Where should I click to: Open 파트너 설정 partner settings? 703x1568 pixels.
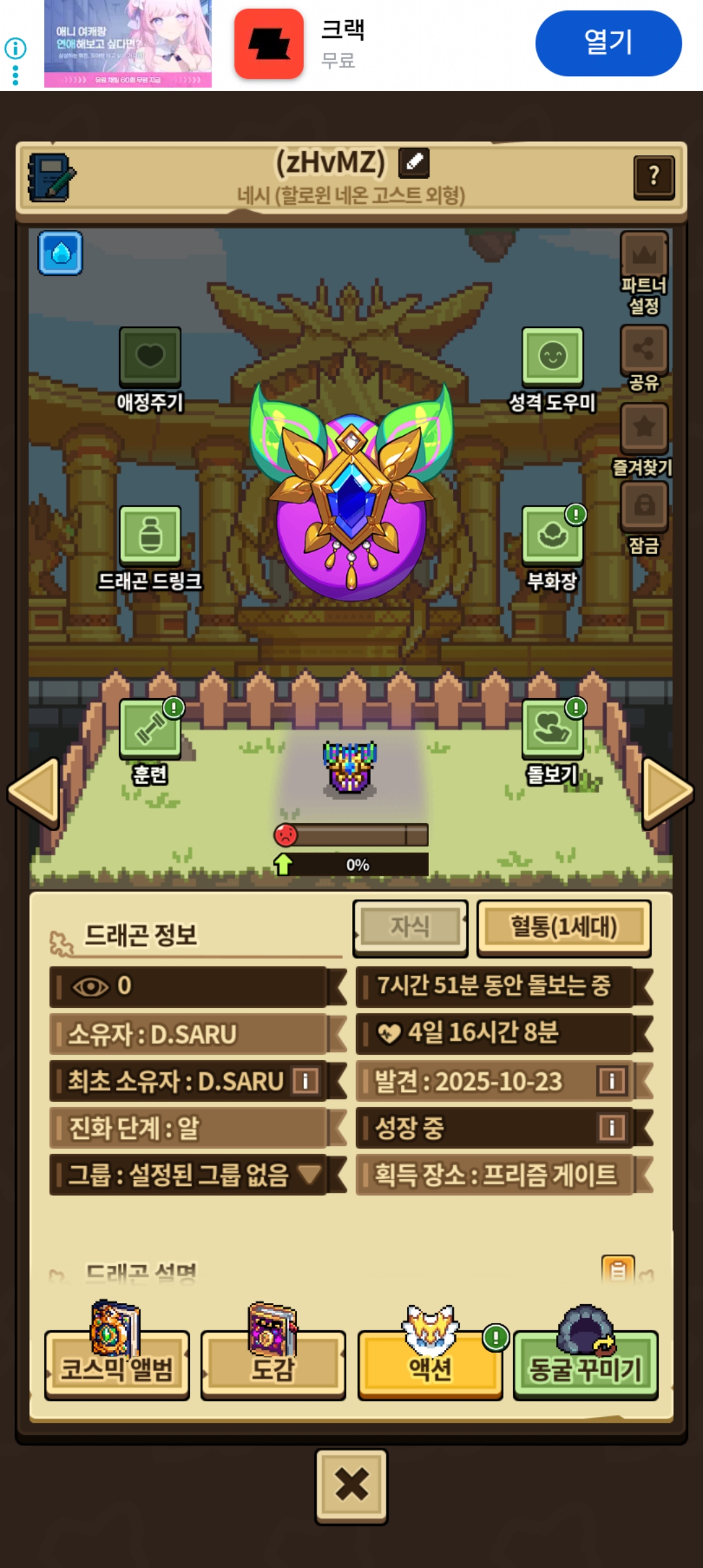(x=644, y=273)
